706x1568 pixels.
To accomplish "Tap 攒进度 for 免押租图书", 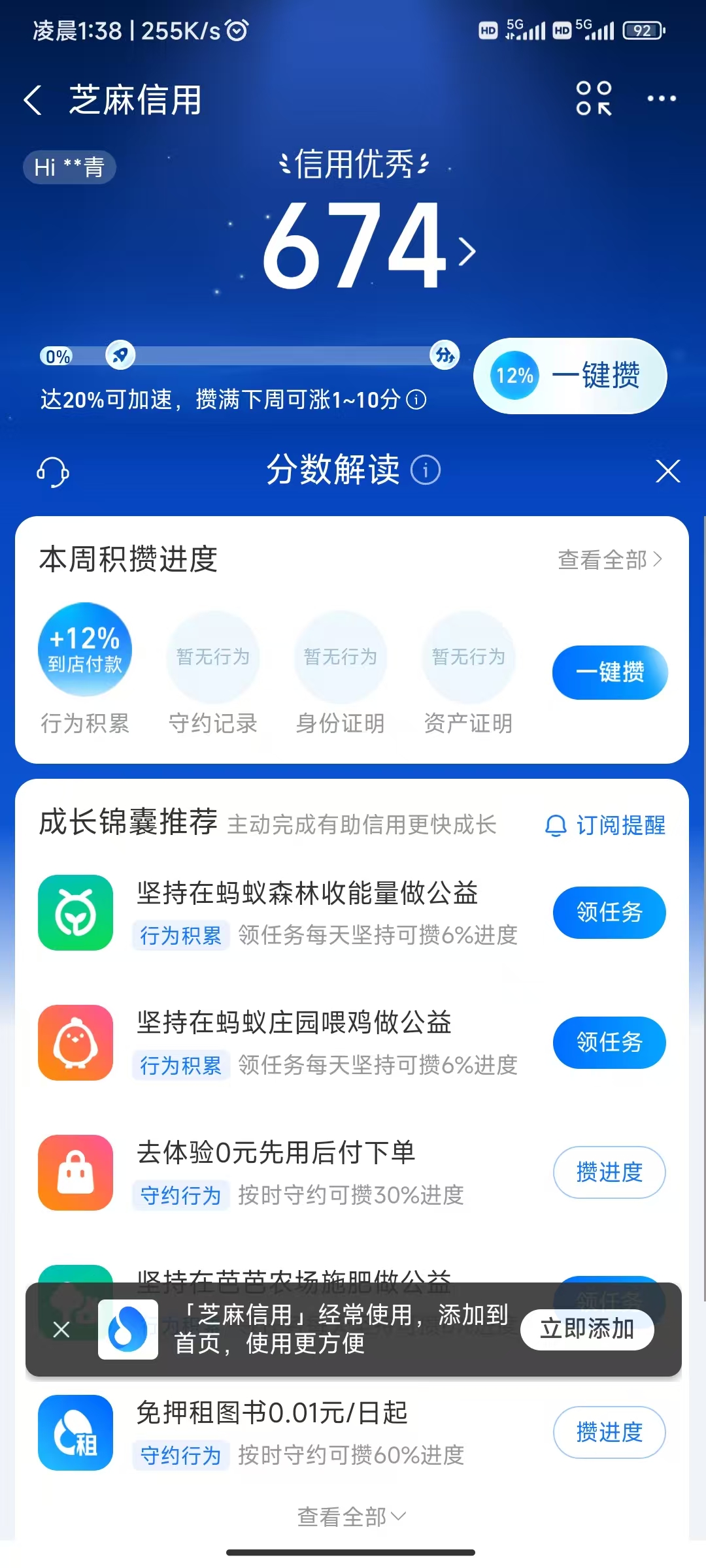I will tap(609, 1432).
